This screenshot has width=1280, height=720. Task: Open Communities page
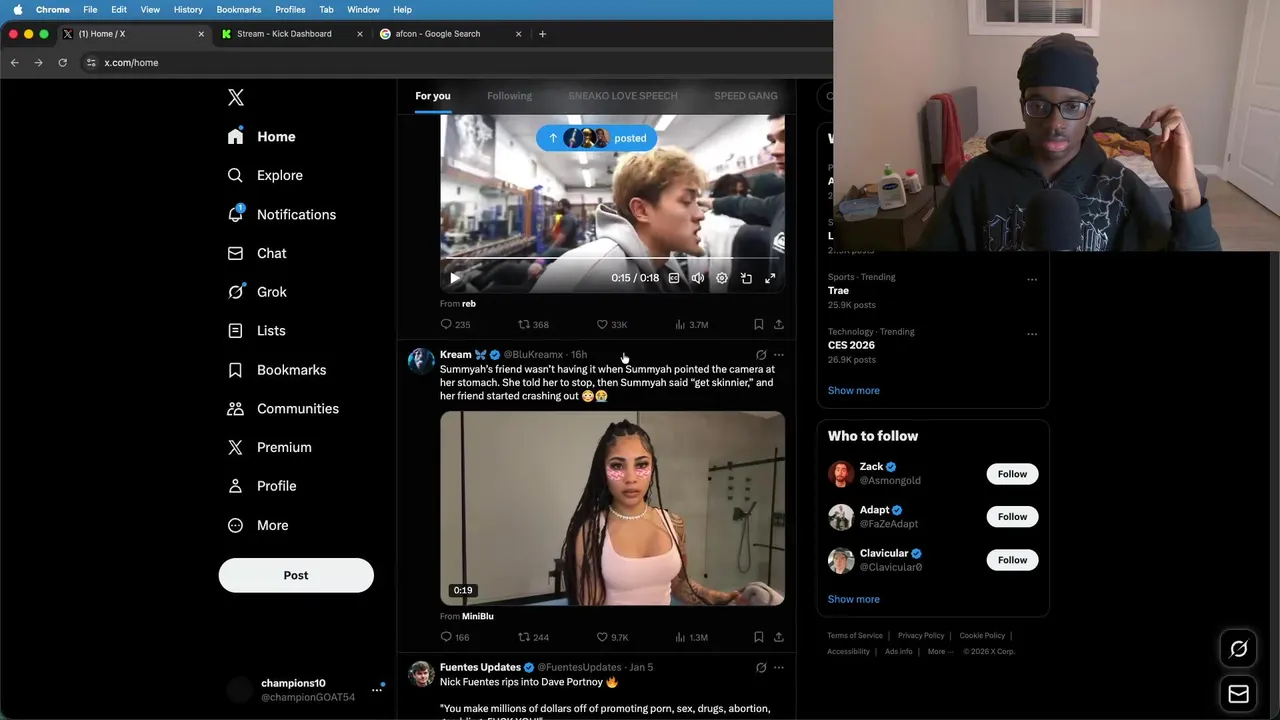pyautogui.click(x=297, y=408)
